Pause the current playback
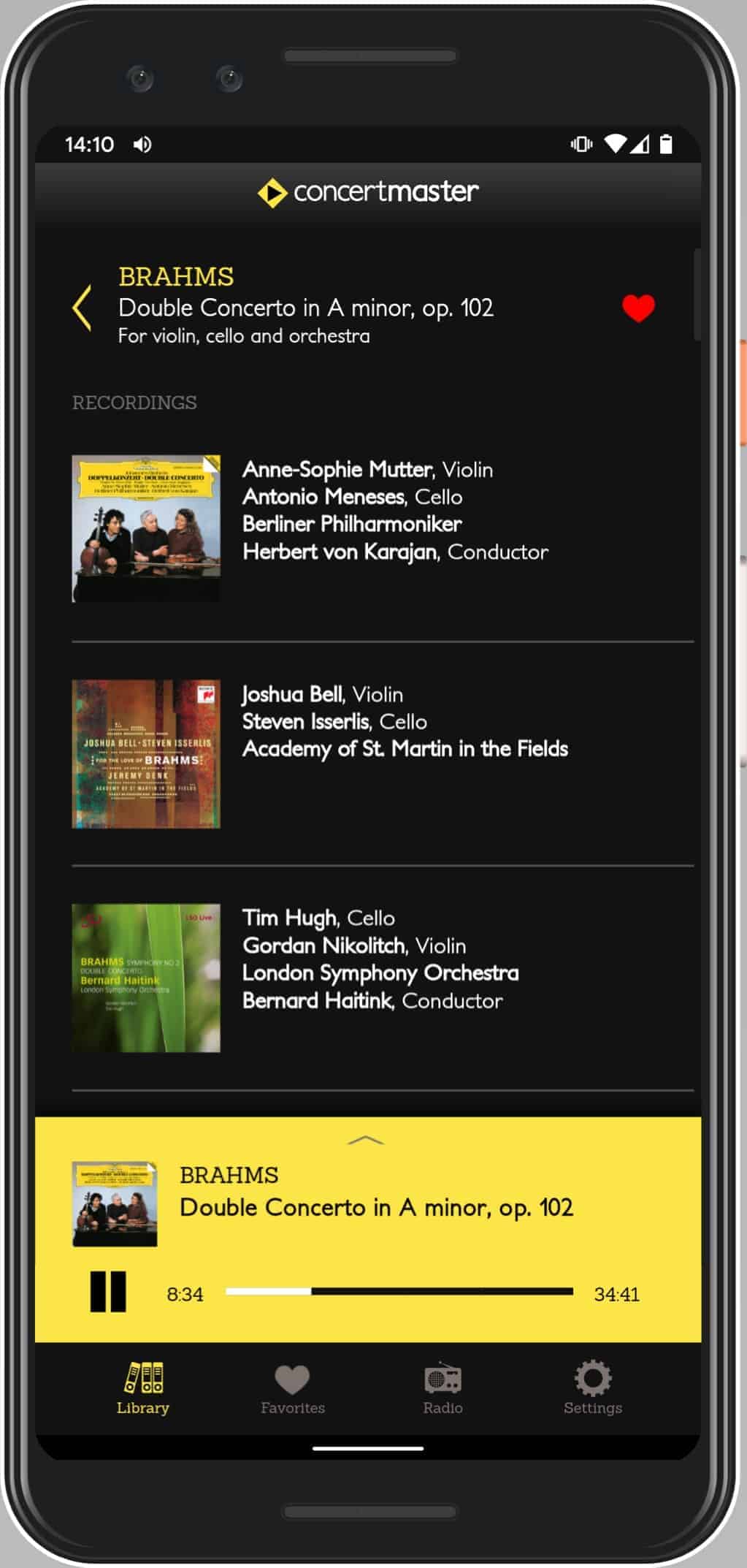Viewport: 747px width, 1568px height. pyautogui.click(x=108, y=1292)
